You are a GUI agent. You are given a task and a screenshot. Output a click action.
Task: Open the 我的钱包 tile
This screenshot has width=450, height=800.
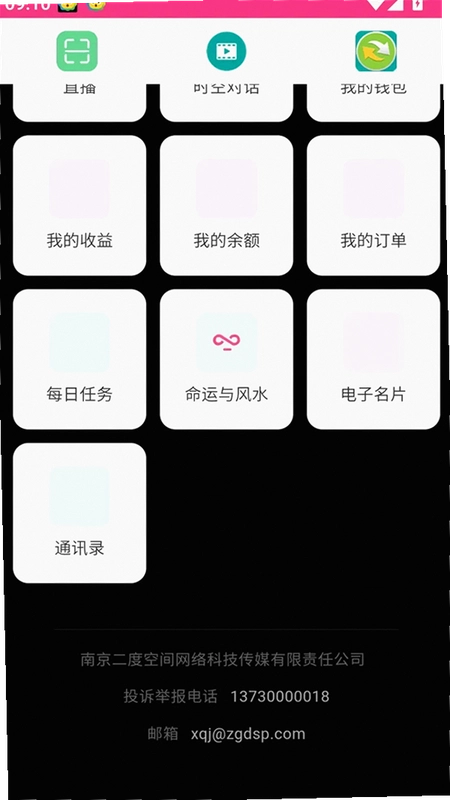click(373, 103)
